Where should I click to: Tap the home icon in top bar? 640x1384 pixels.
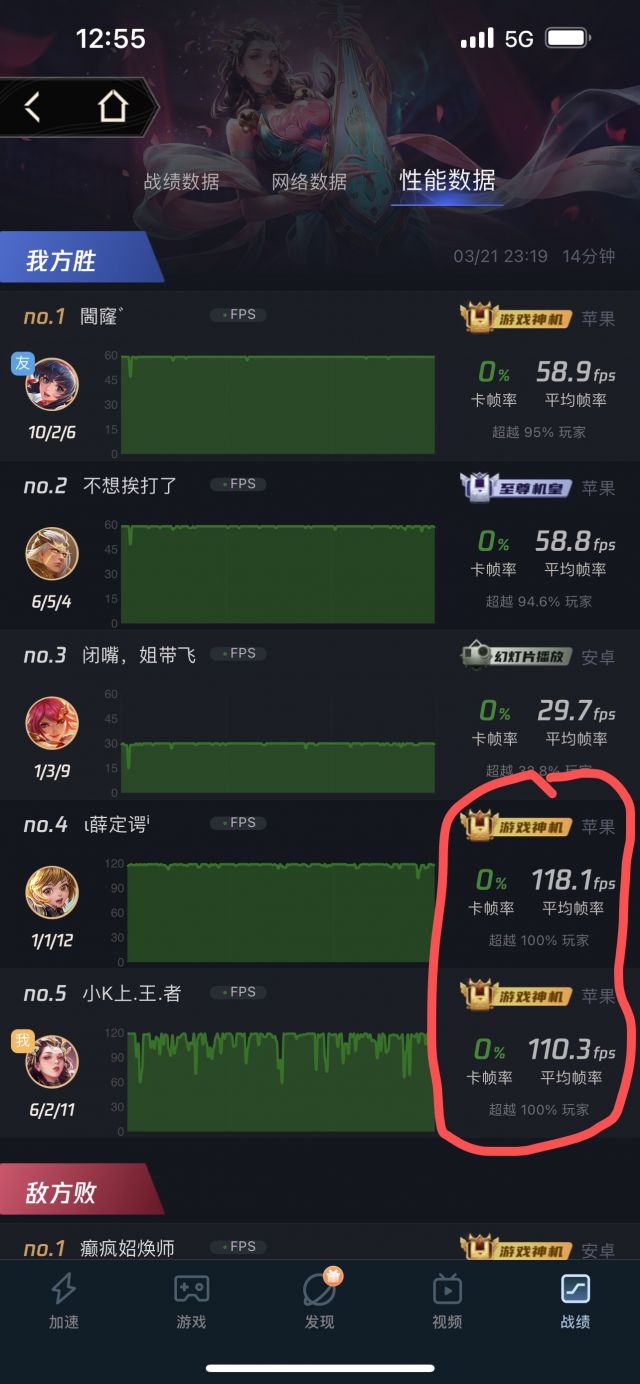pyautogui.click(x=113, y=106)
